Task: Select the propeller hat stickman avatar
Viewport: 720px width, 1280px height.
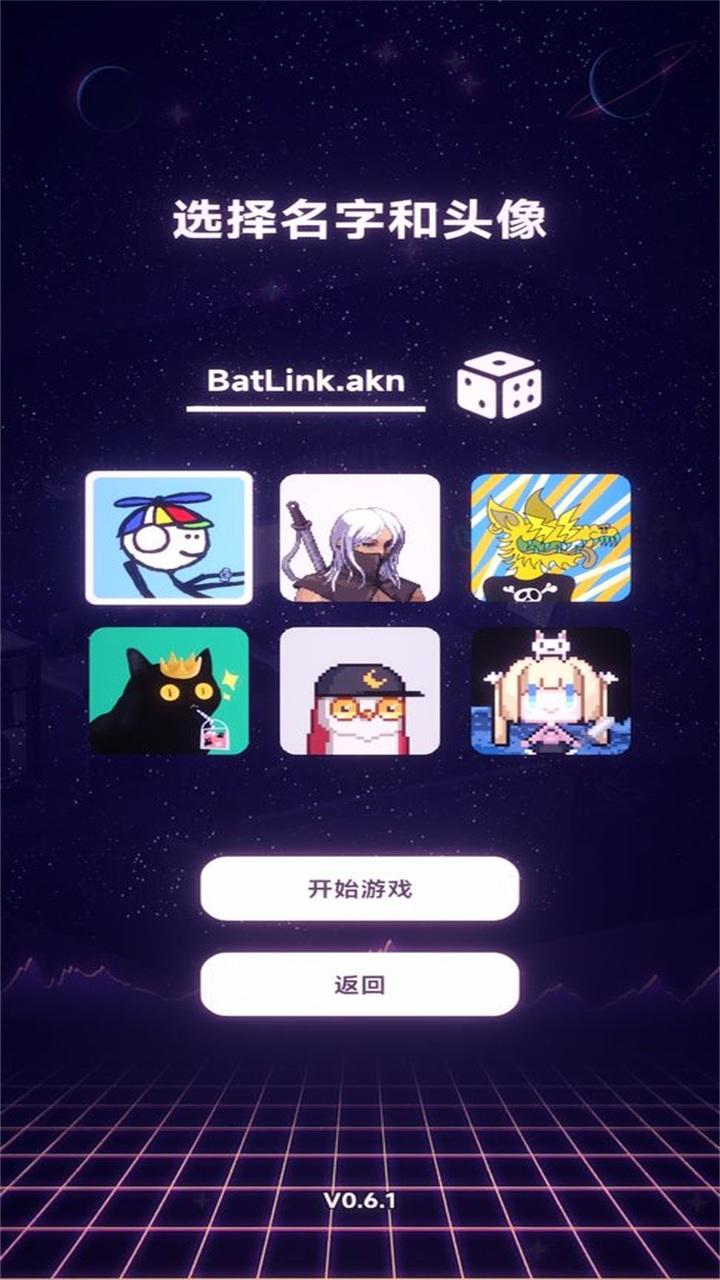Action: click(x=169, y=538)
